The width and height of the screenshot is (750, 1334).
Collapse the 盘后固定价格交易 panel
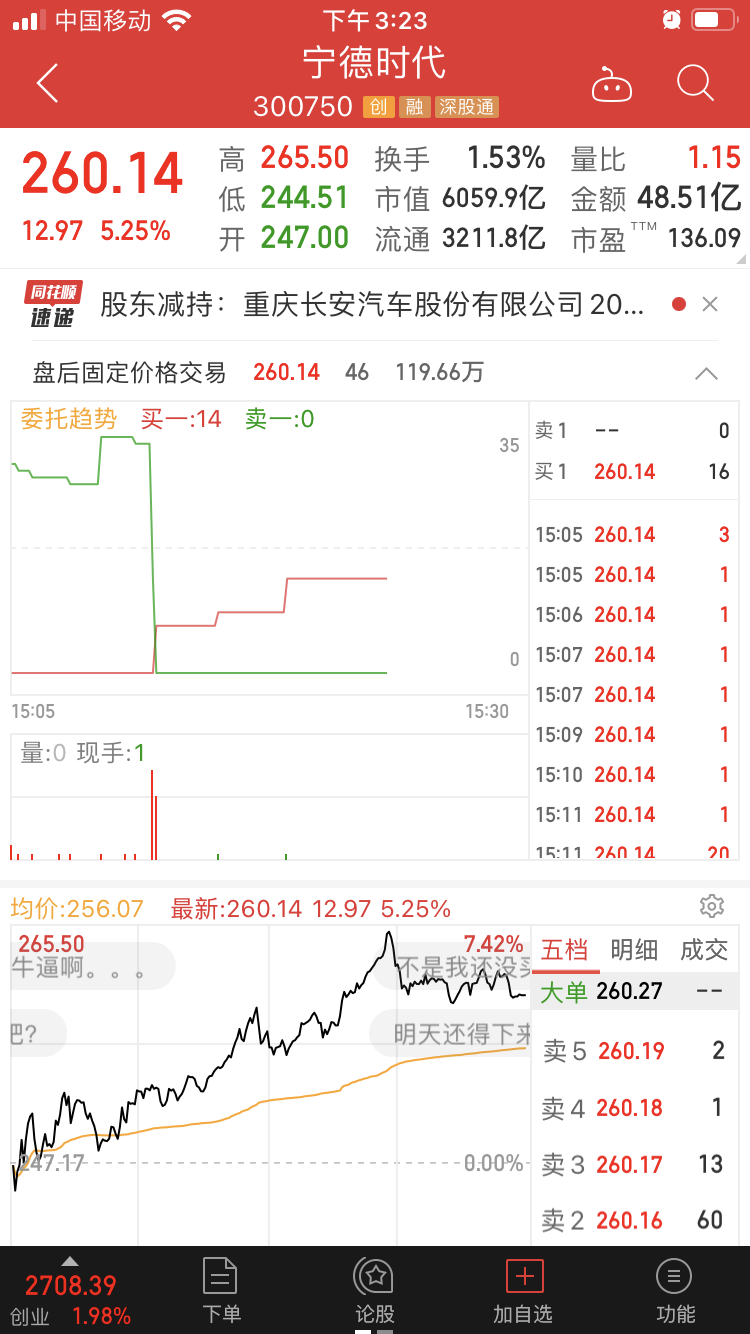(706, 374)
